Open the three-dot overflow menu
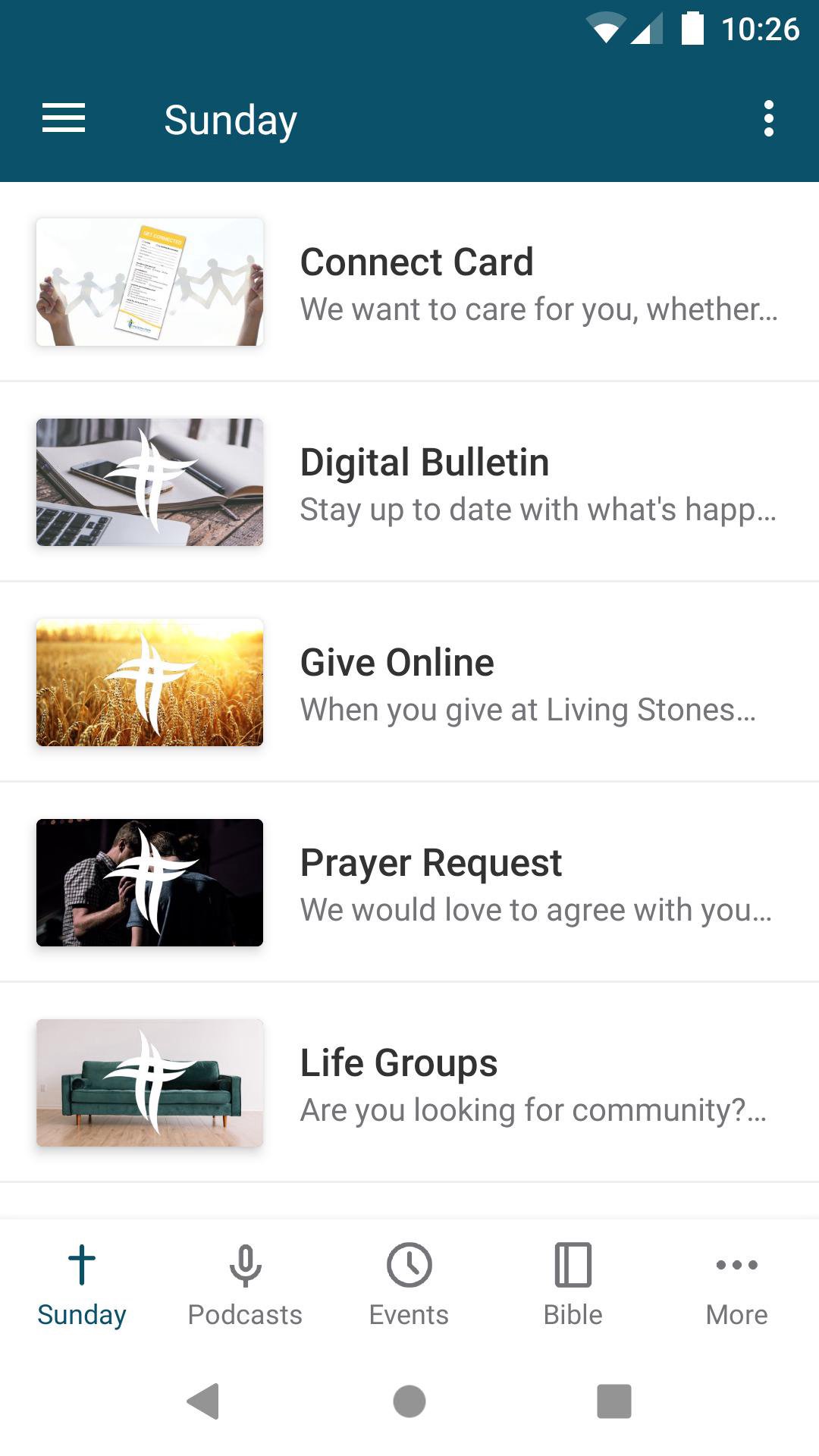The image size is (819, 1456). [x=769, y=118]
